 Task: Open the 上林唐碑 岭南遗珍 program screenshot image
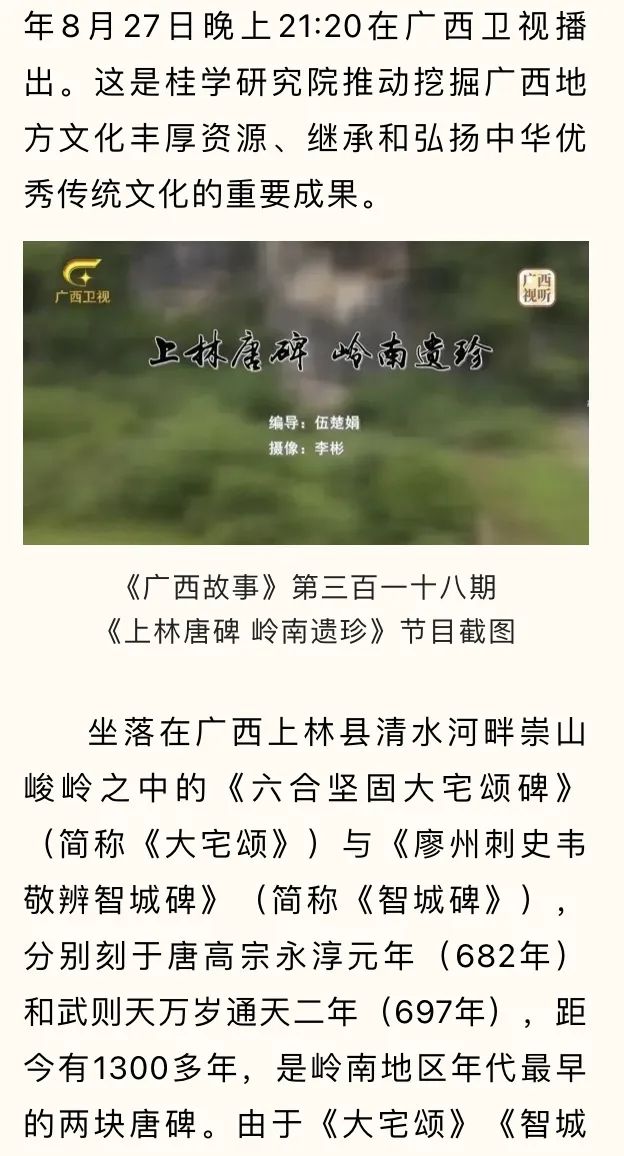[306, 392]
